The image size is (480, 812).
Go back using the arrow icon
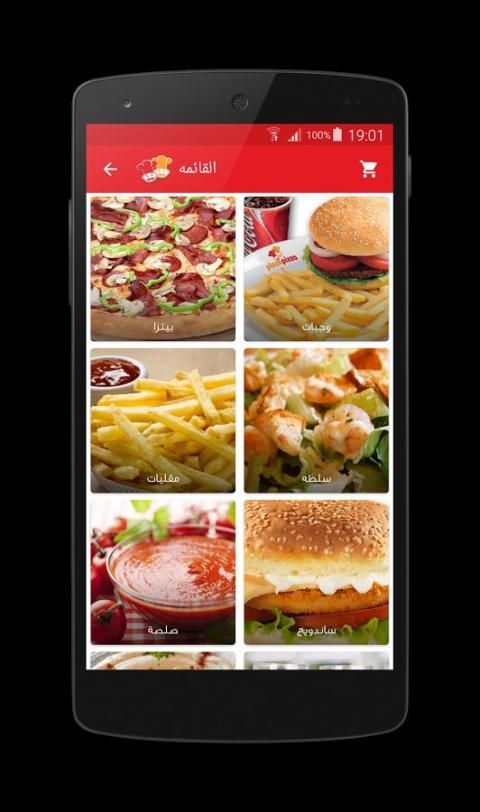(110, 169)
